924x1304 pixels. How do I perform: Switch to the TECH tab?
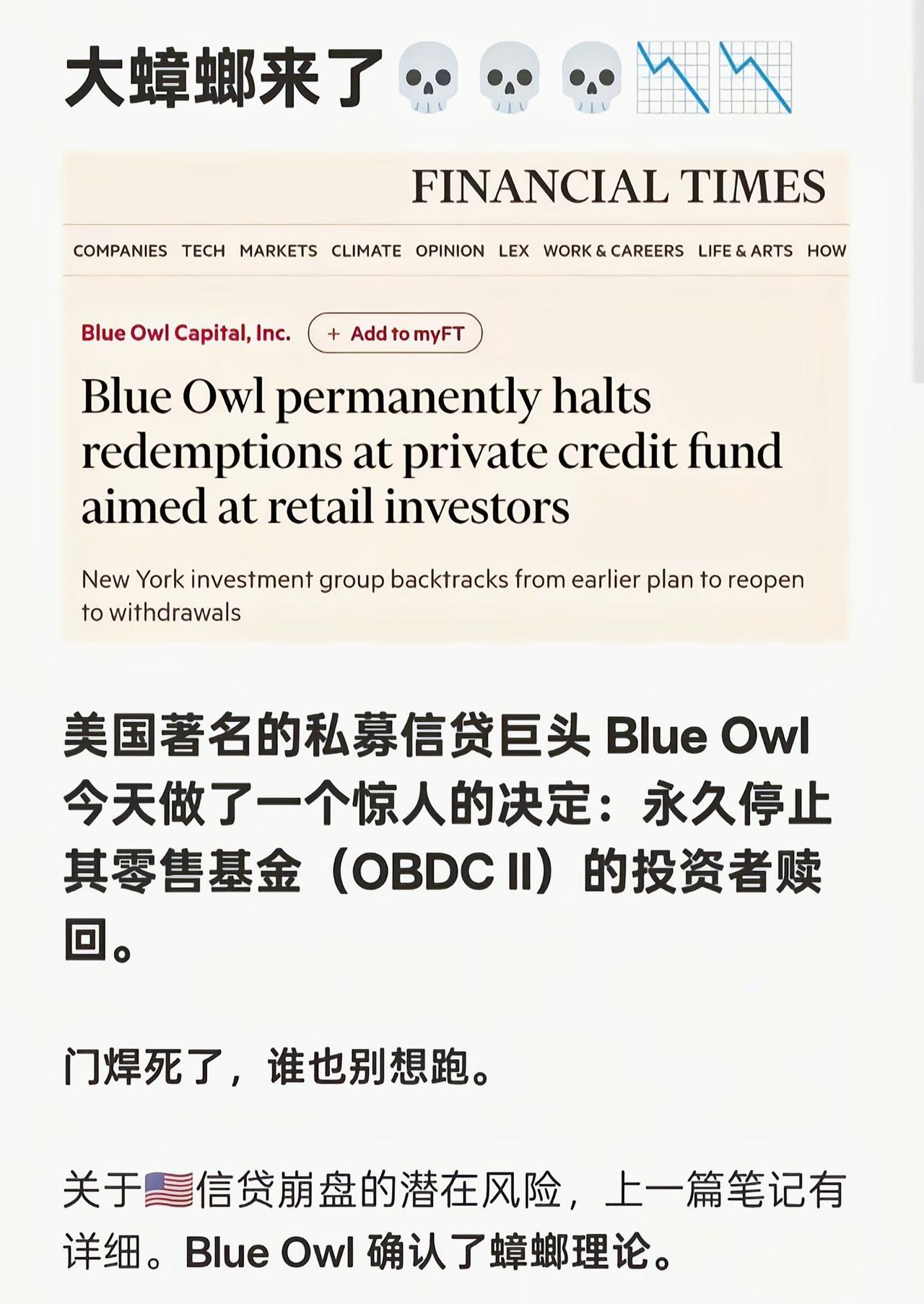coord(204,252)
